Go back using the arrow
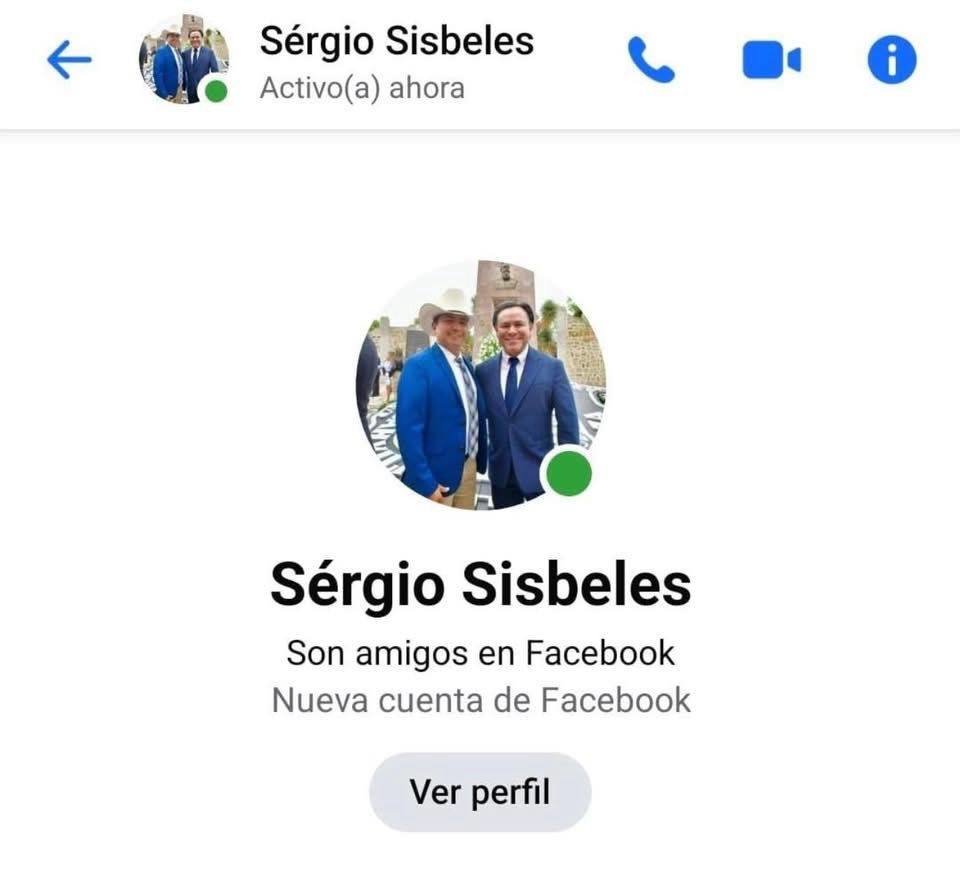This screenshot has height=875, width=960. click(x=69, y=61)
